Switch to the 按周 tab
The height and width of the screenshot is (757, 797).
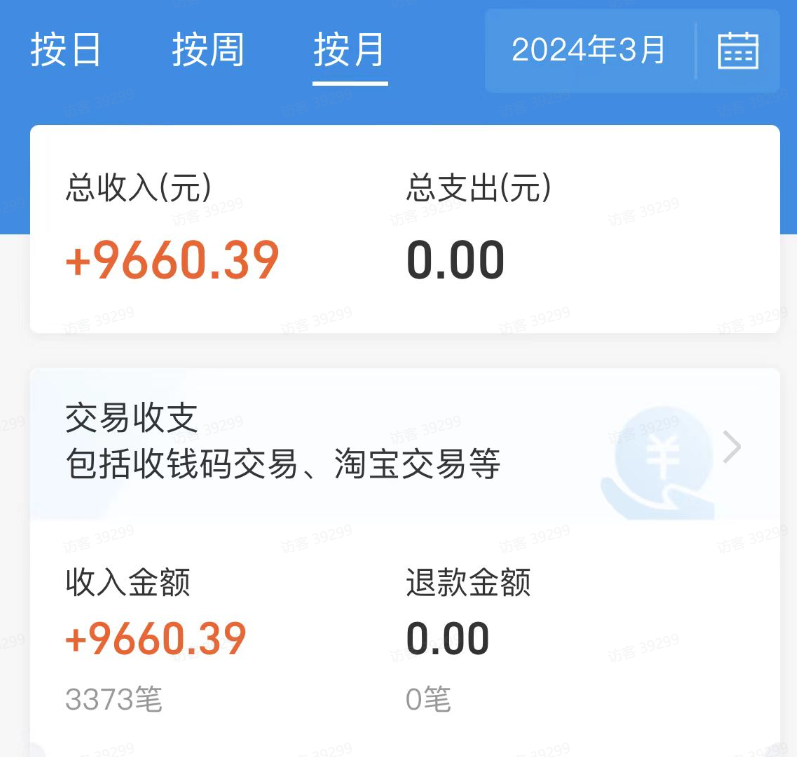click(208, 50)
